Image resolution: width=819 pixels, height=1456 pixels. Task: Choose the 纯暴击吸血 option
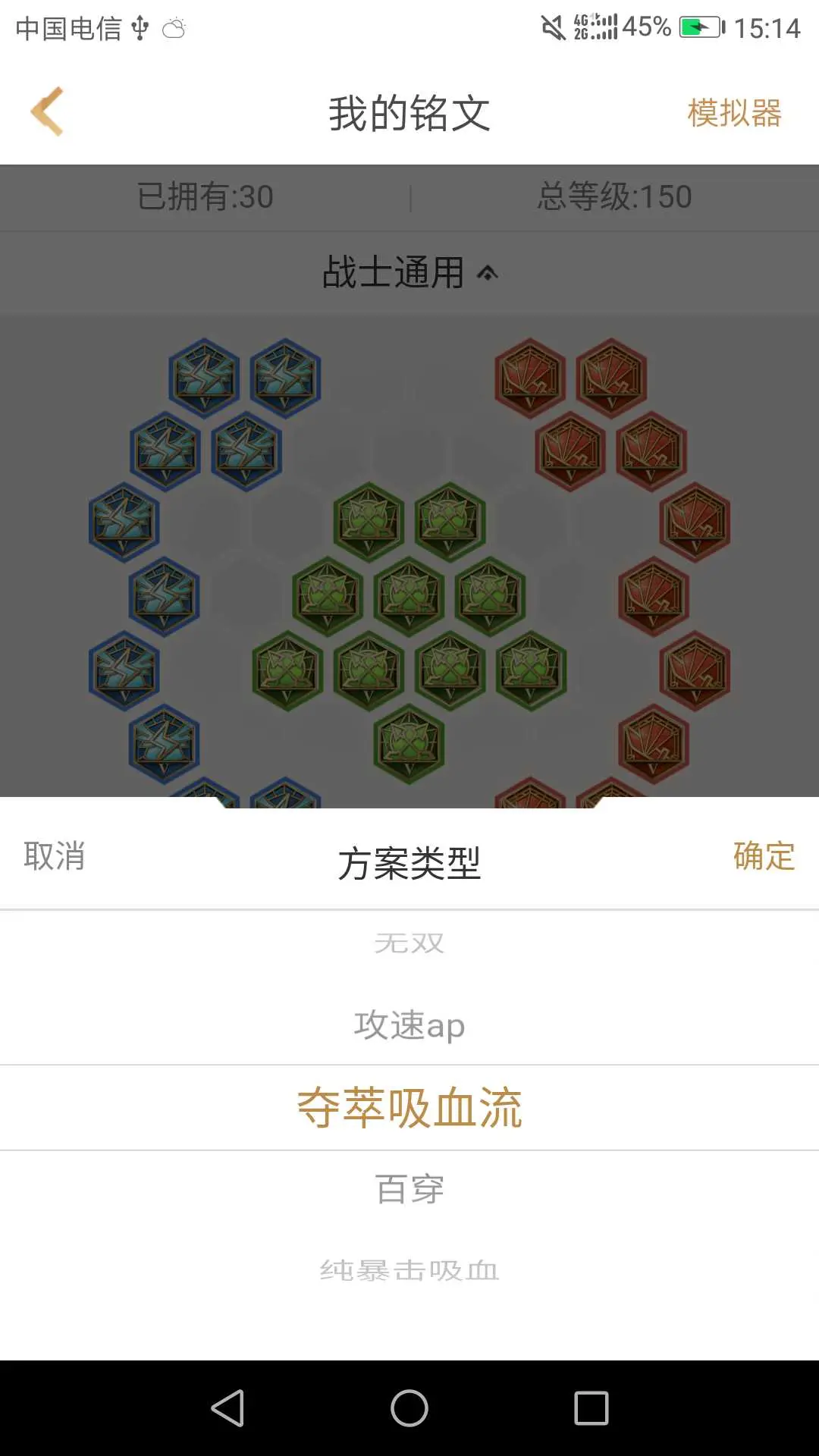click(x=409, y=1270)
